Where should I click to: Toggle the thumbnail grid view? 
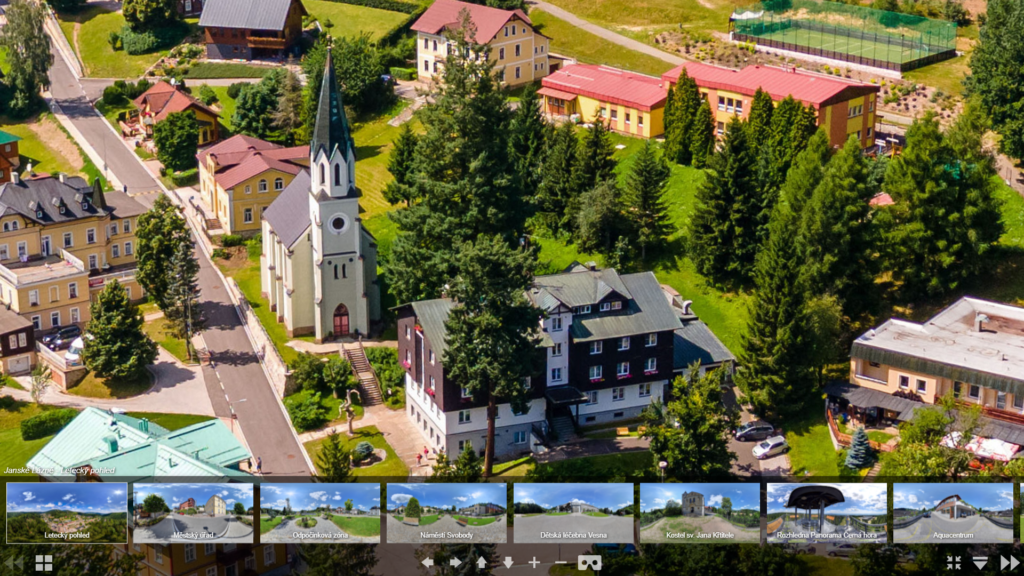point(44,563)
